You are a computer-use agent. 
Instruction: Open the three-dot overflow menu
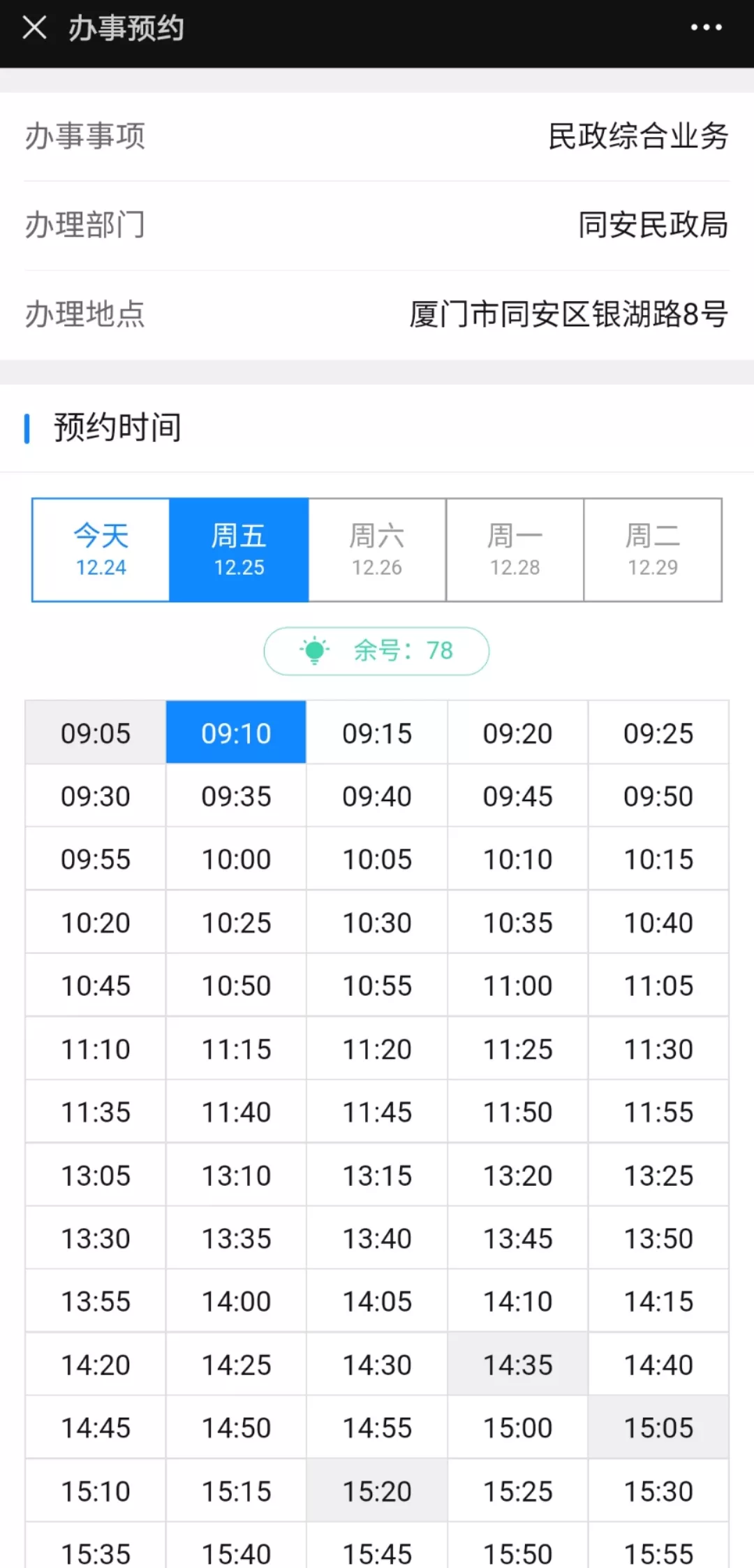[x=706, y=28]
